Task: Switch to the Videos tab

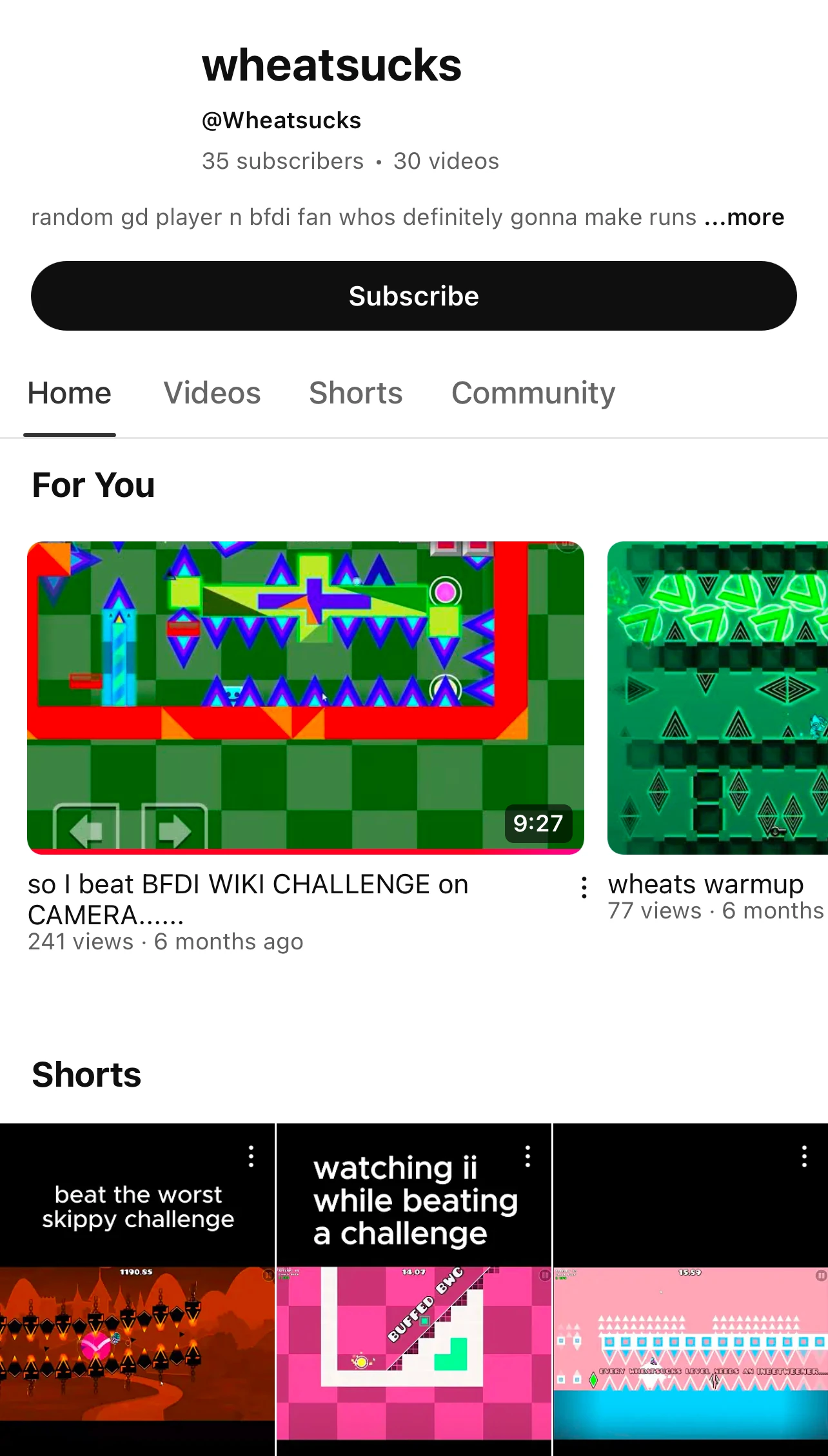Action: [212, 393]
